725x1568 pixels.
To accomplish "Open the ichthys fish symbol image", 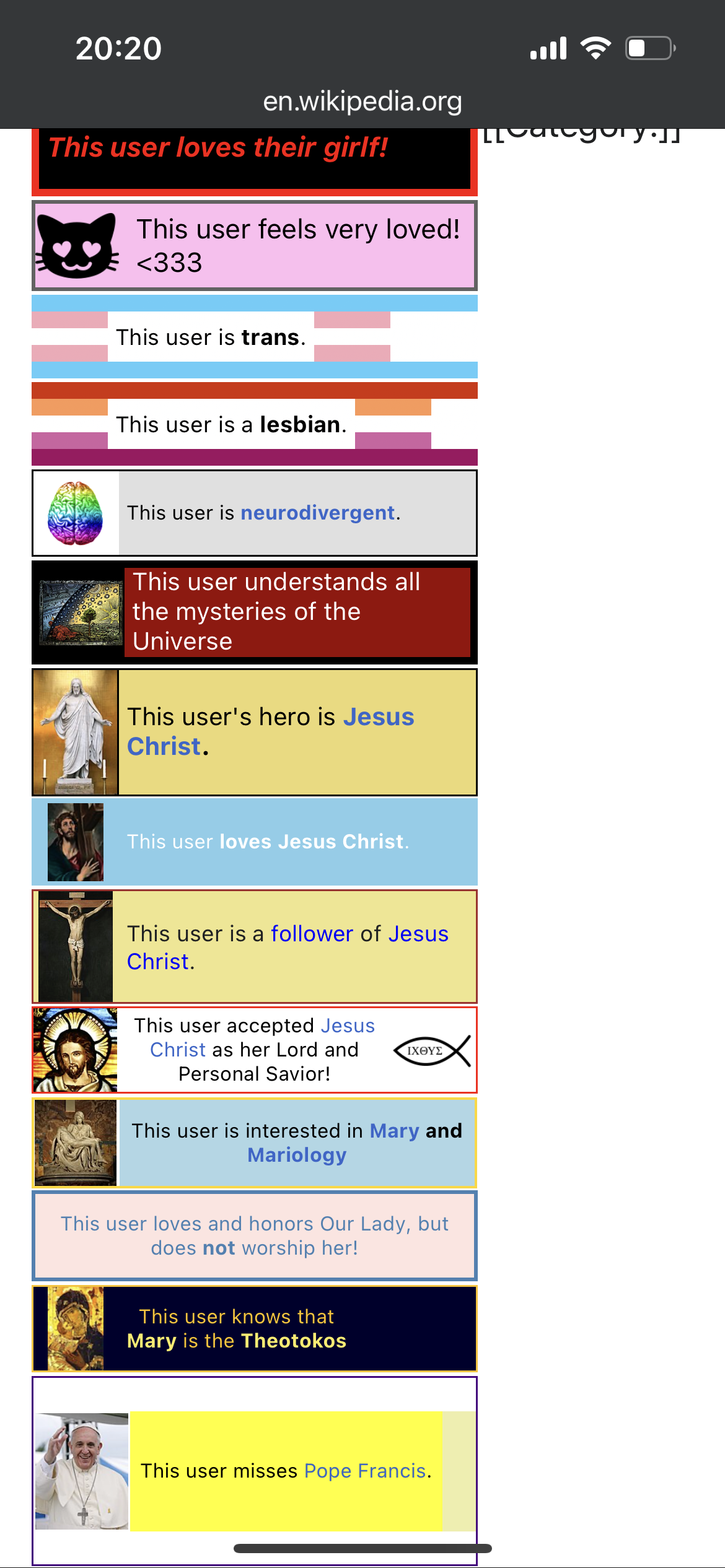I will coord(432,1051).
